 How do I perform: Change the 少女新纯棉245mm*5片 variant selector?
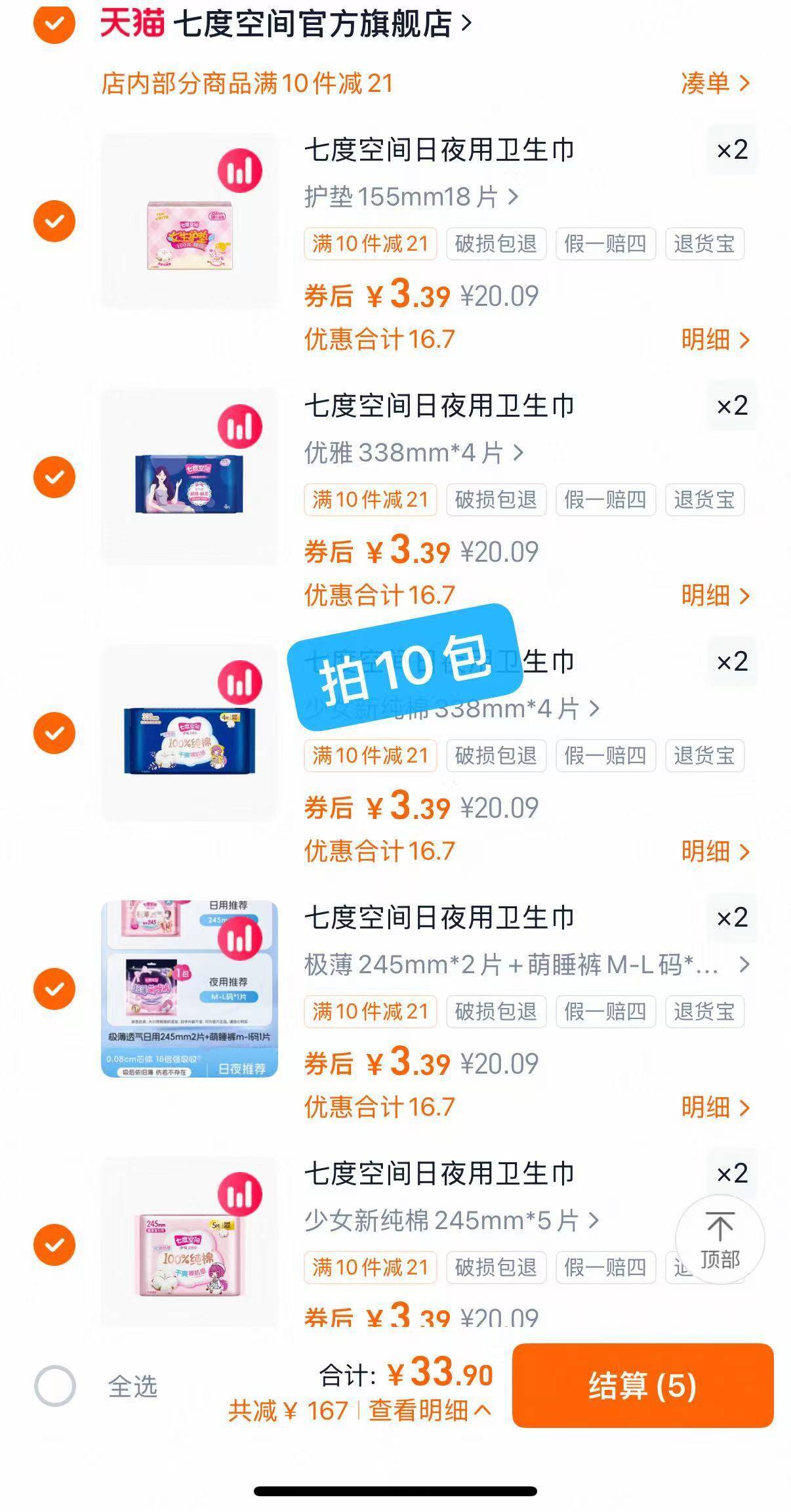pos(451,1221)
